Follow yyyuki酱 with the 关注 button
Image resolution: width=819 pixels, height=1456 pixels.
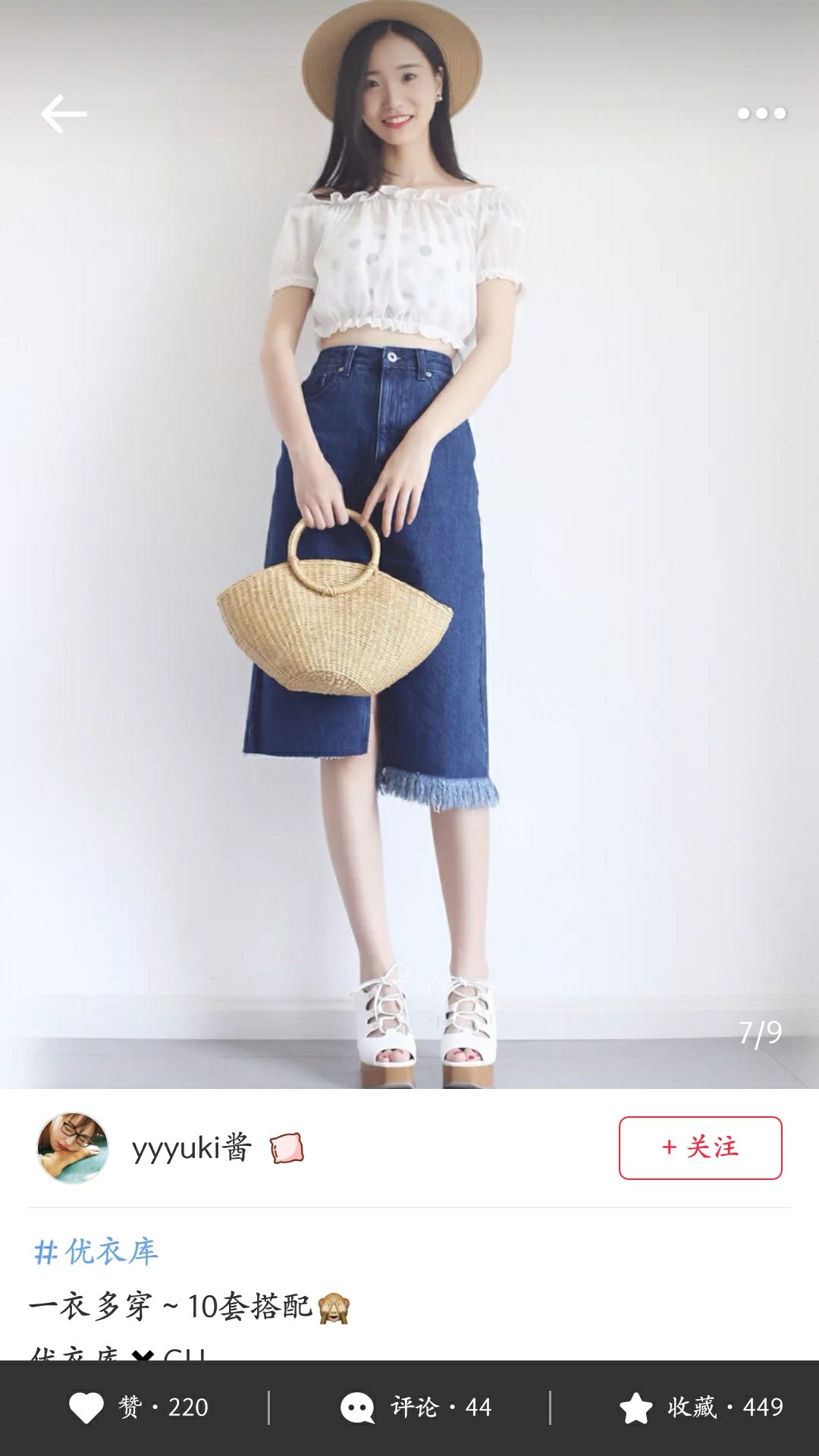click(x=700, y=1147)
